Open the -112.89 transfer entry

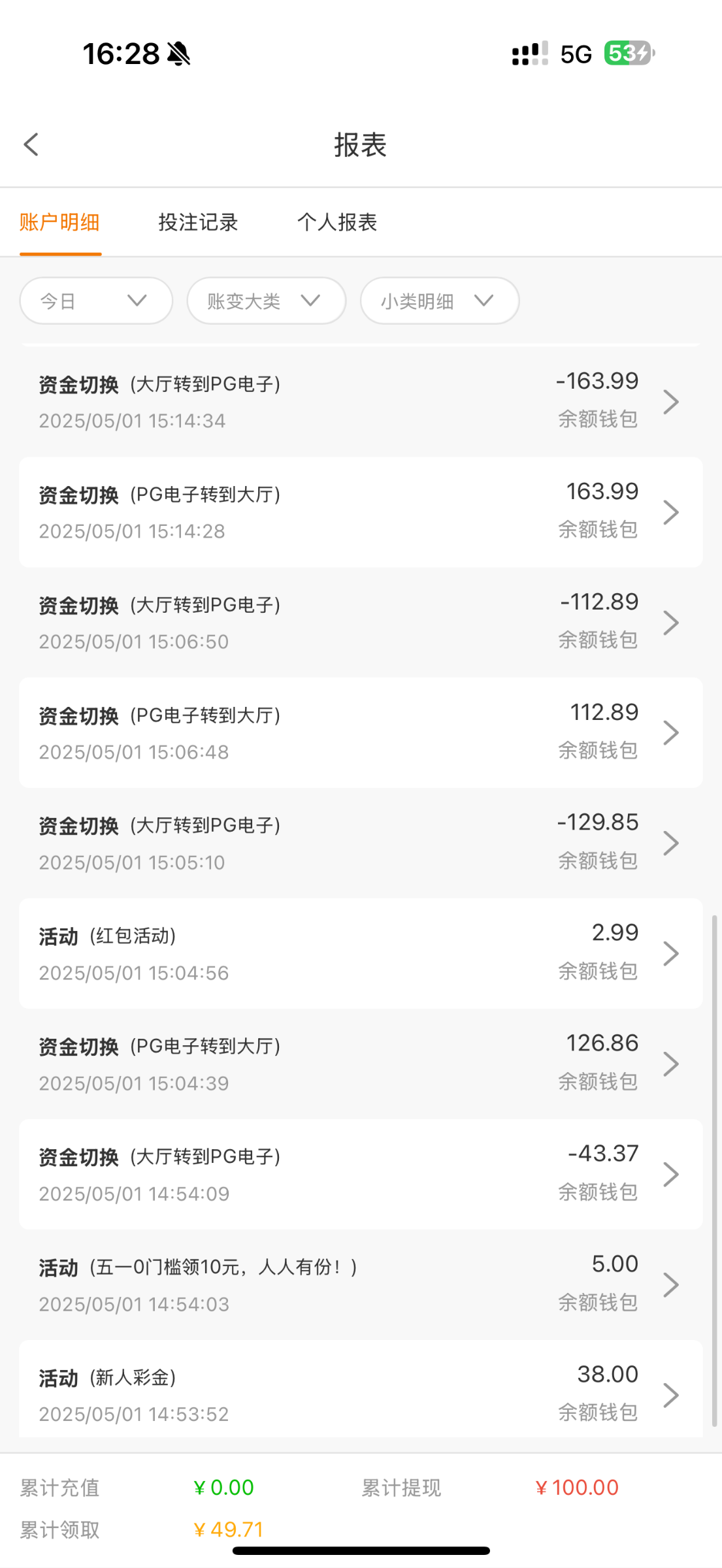[x=361, y=622]
